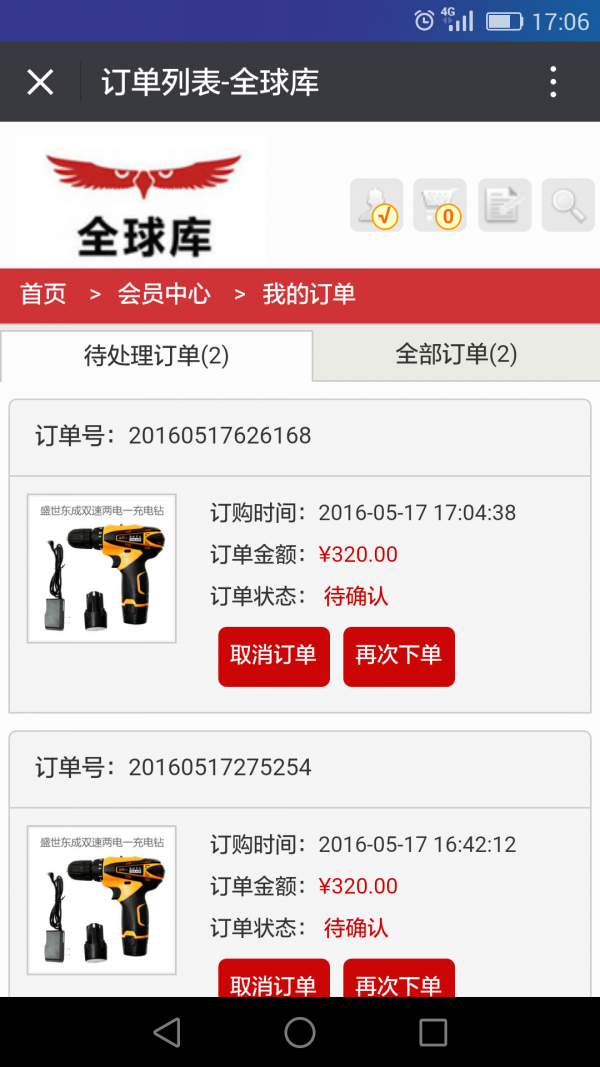600x1067 pixels.
Task: Open the overflow menu
Action: click(x=553, y=82)
